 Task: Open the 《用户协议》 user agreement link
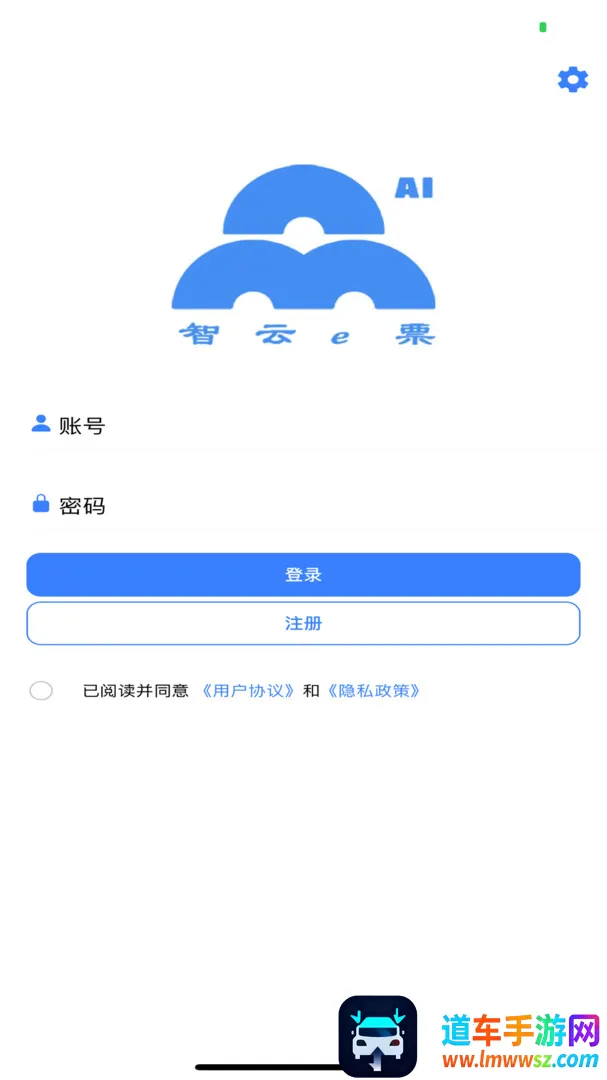point(248,691)
